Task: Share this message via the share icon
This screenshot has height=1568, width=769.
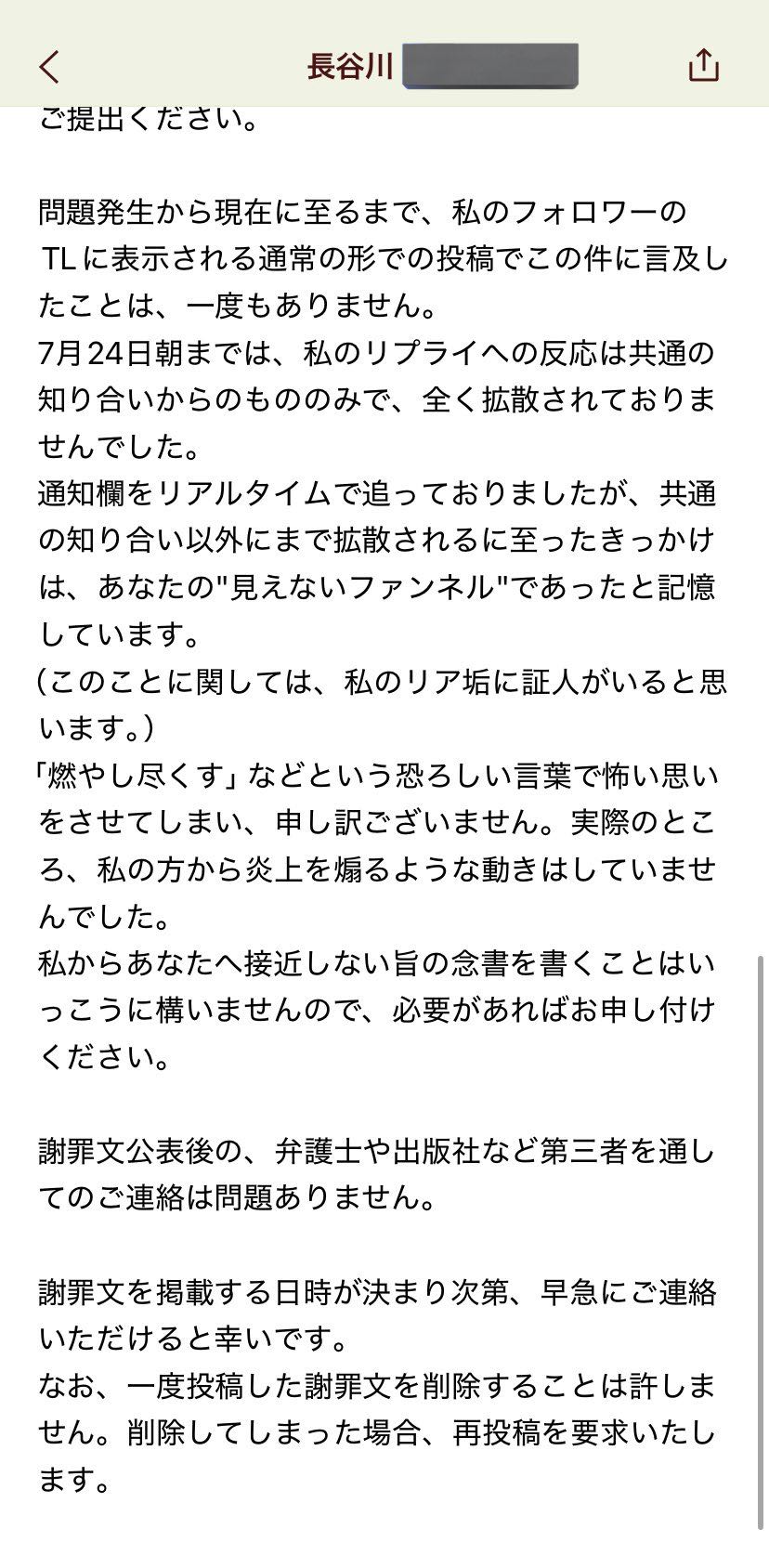Action: point(703,65)
